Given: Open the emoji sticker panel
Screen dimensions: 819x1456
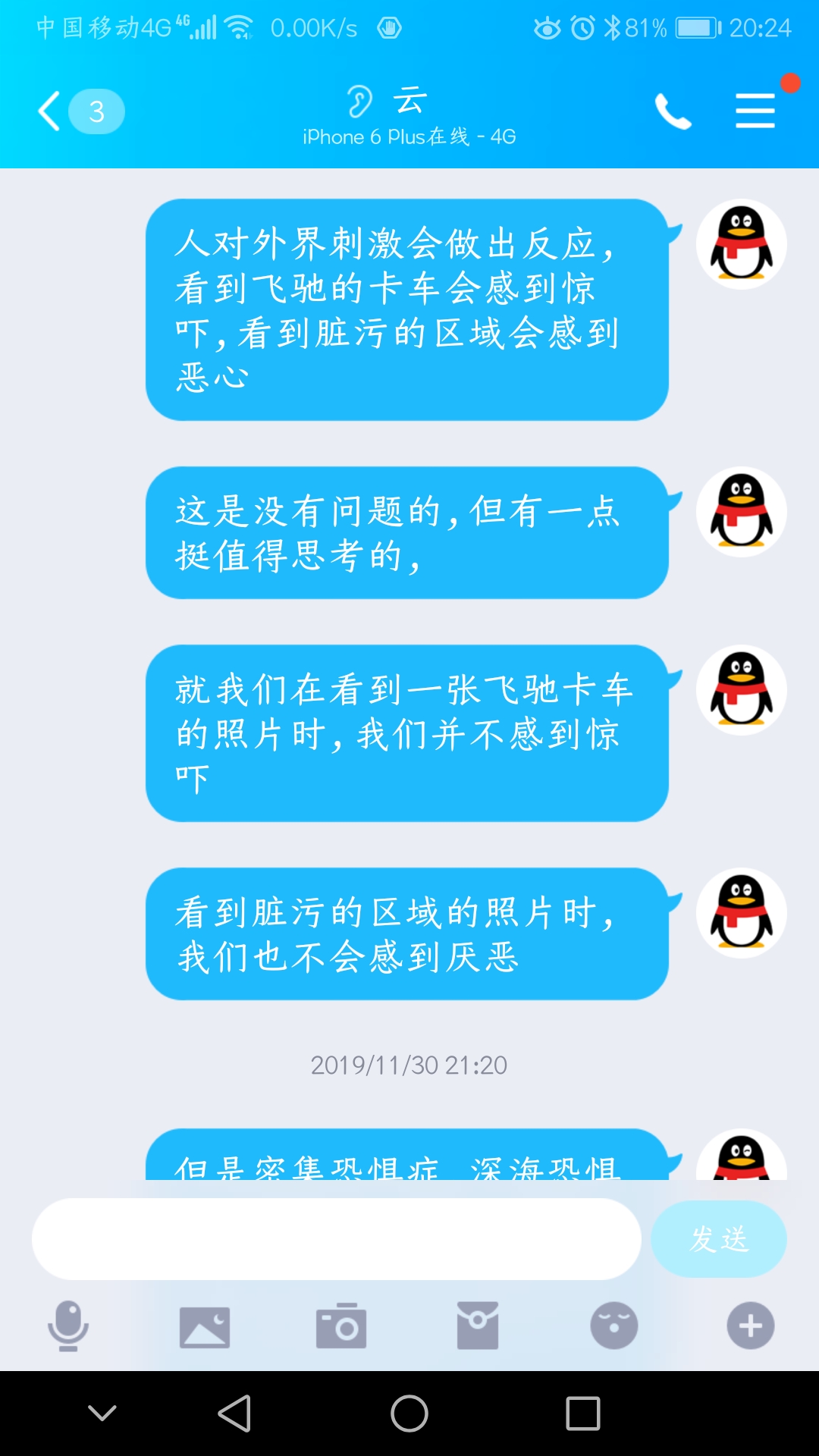Looking at the screenshot, I should click(x=614, y=1326).
